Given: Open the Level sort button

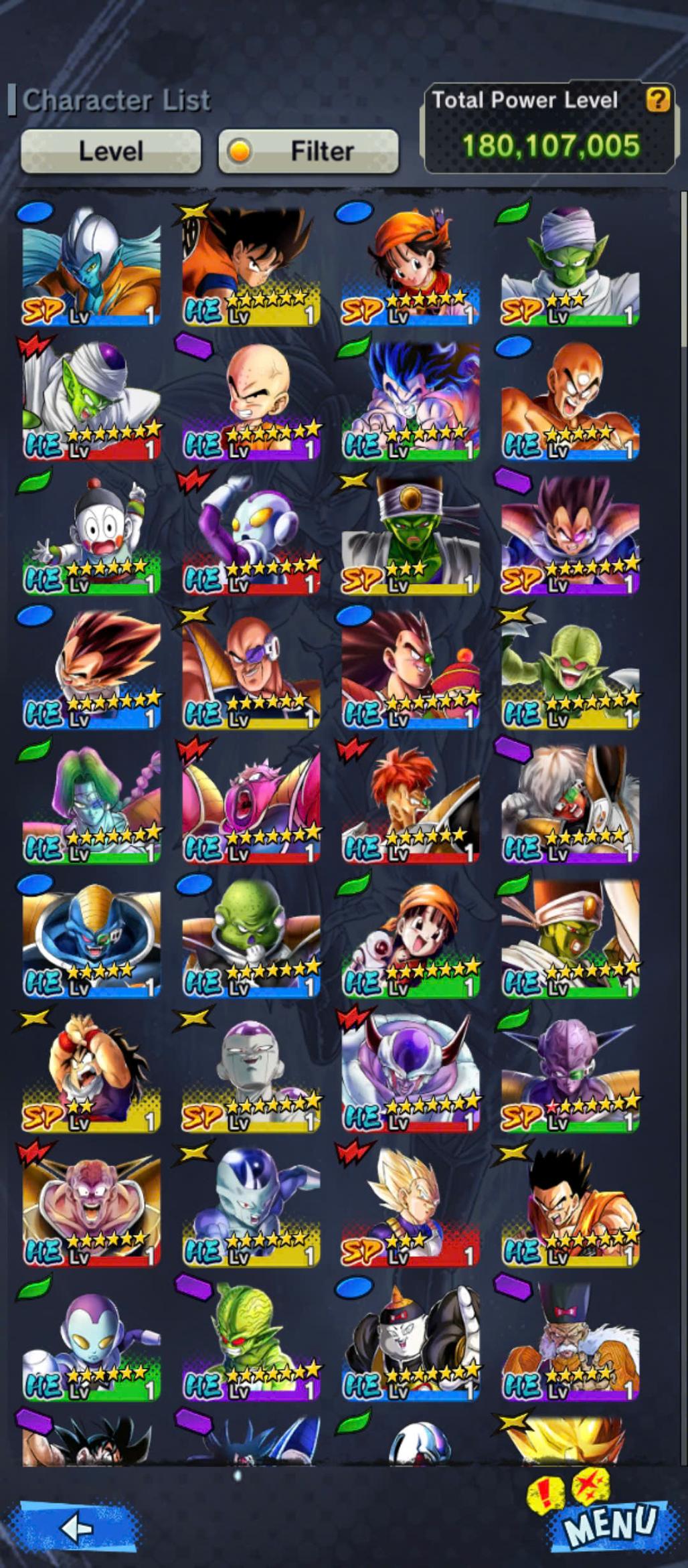Looking at the screenshot, I should 110,151.
